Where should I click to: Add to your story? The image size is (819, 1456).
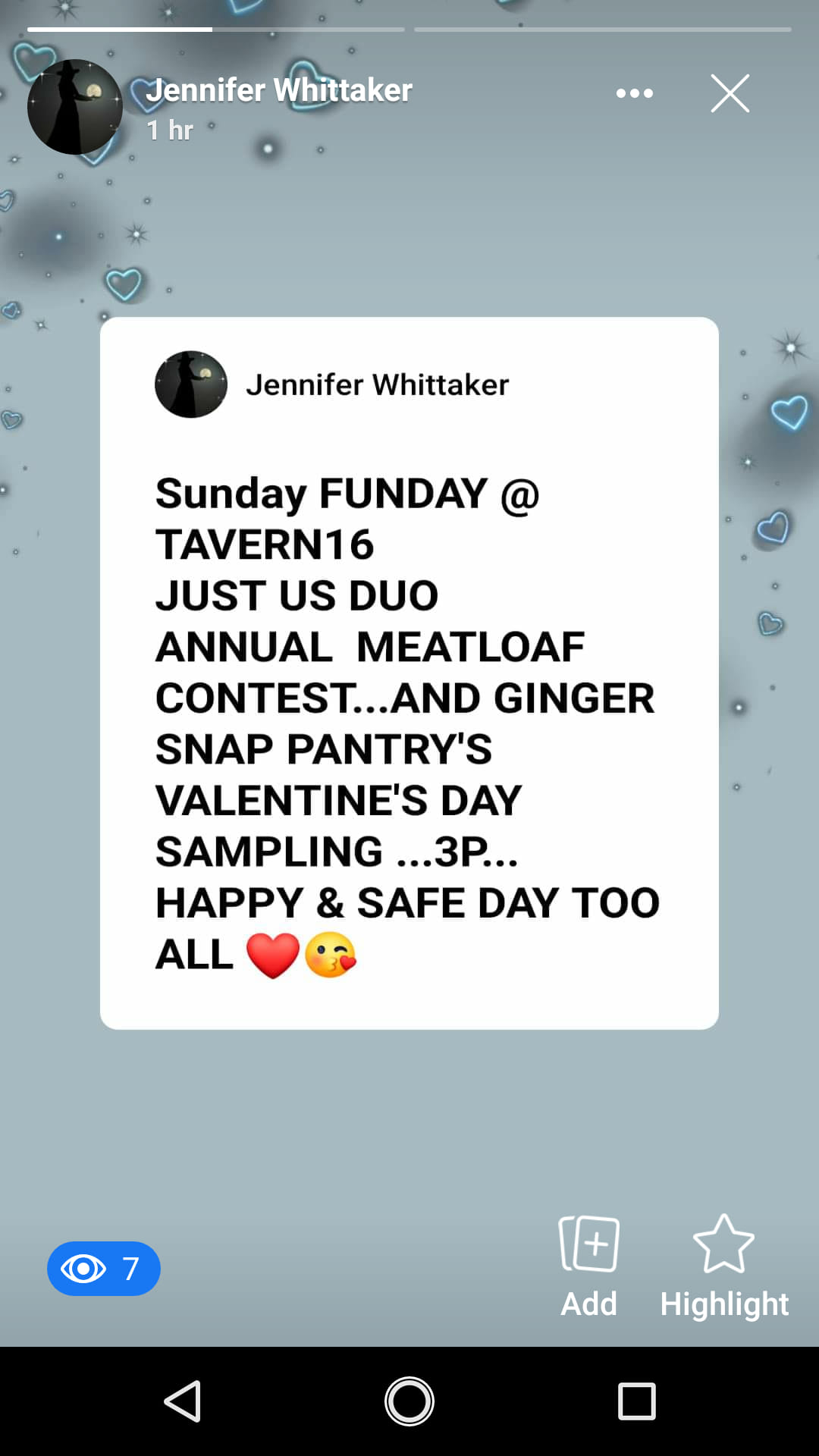589,1265
